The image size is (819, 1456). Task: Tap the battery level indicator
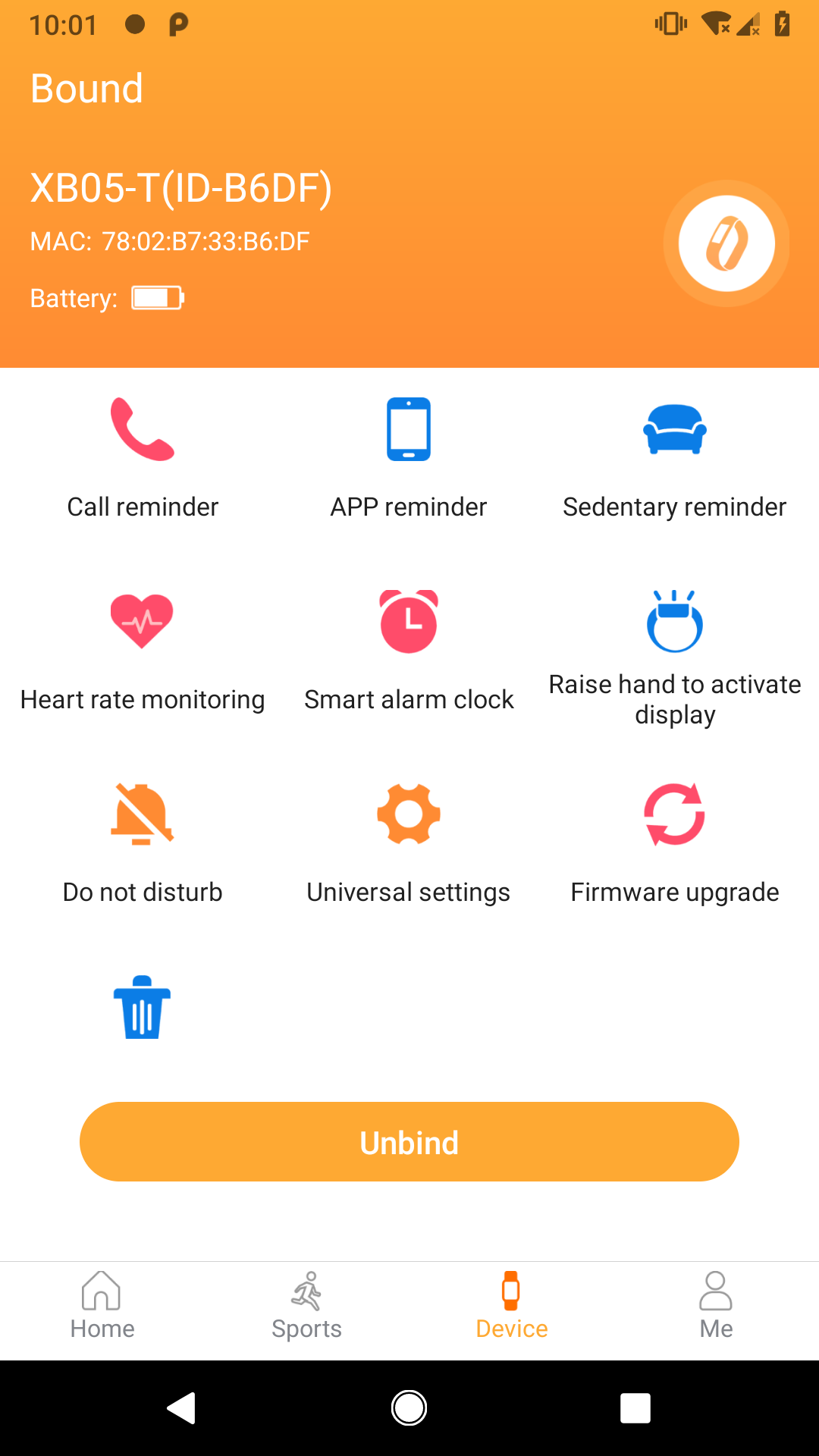click(x=157, y=297)
